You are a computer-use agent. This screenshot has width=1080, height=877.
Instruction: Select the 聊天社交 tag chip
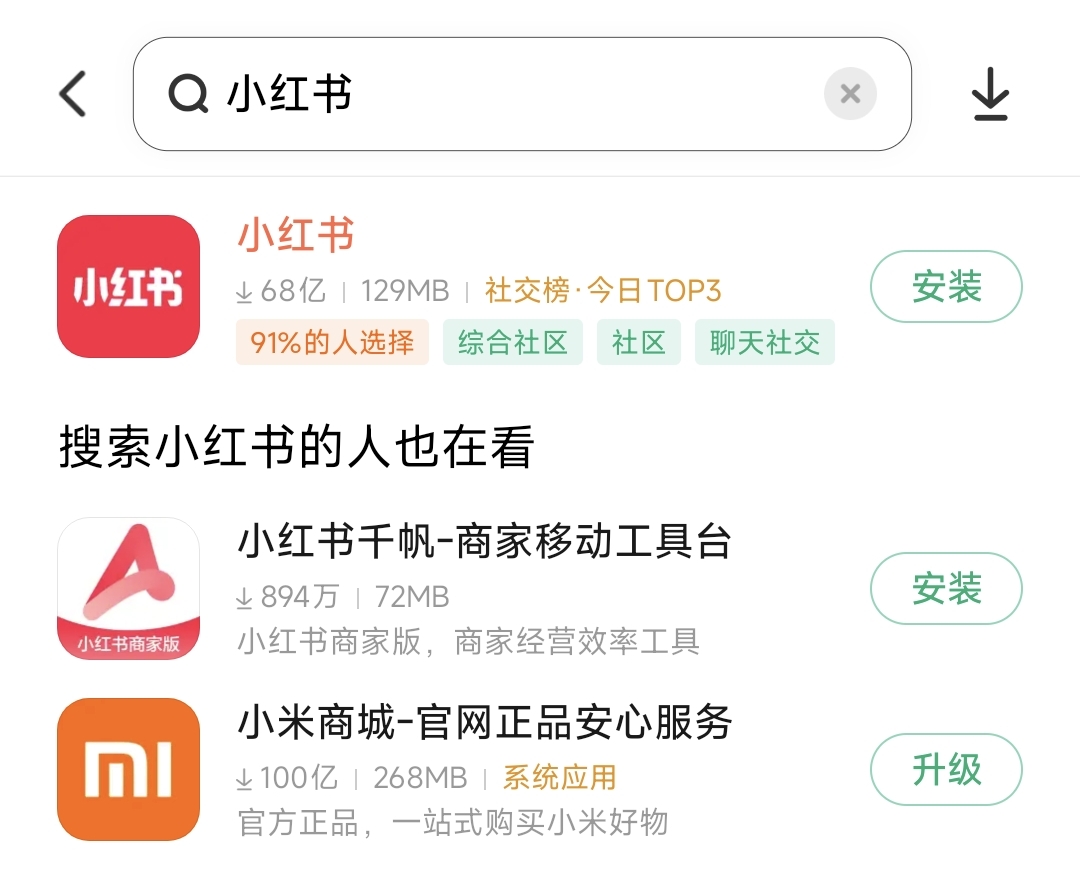764,343
